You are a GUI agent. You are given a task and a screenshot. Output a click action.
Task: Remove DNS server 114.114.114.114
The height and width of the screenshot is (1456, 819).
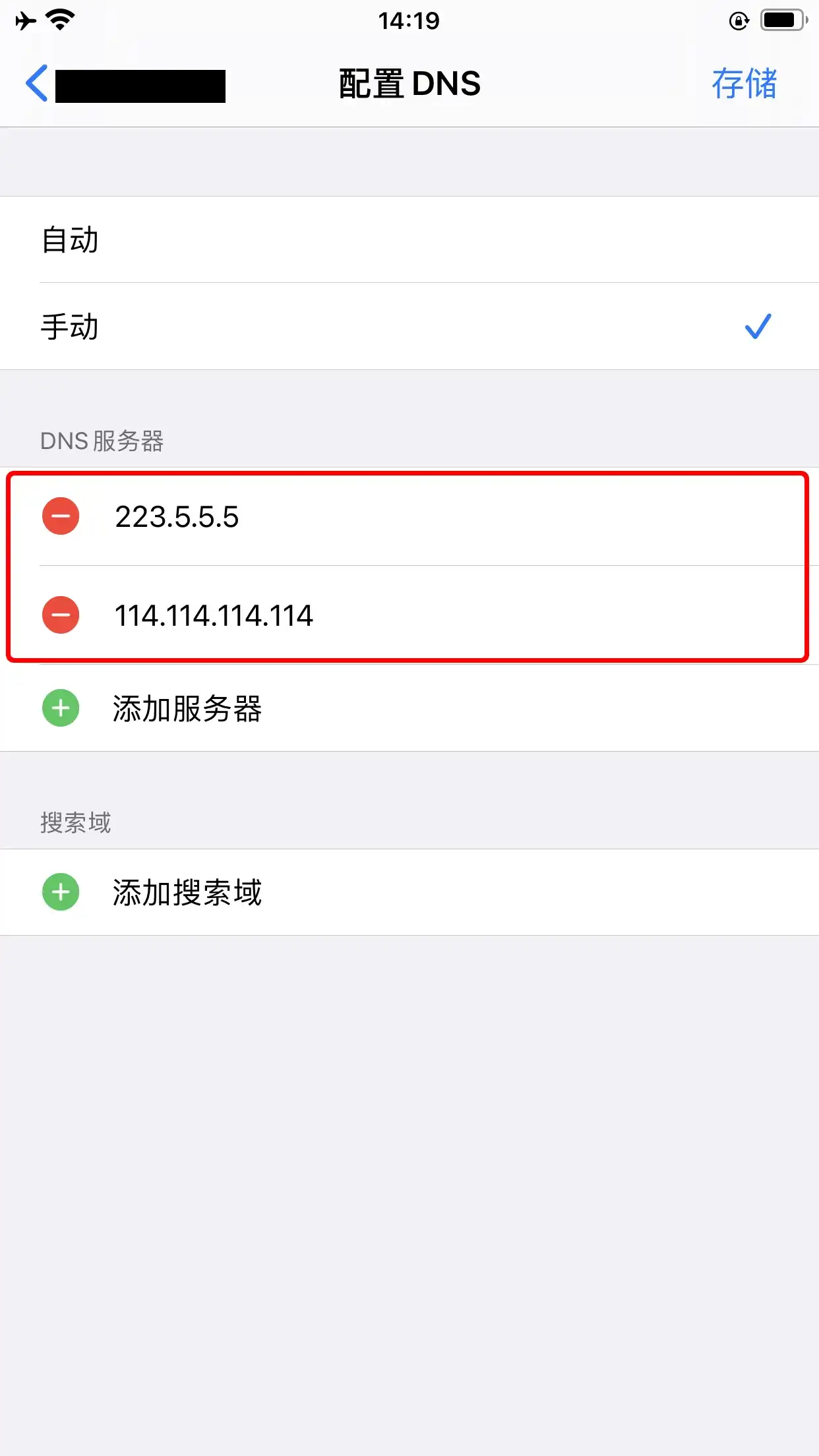pos(61,615)
